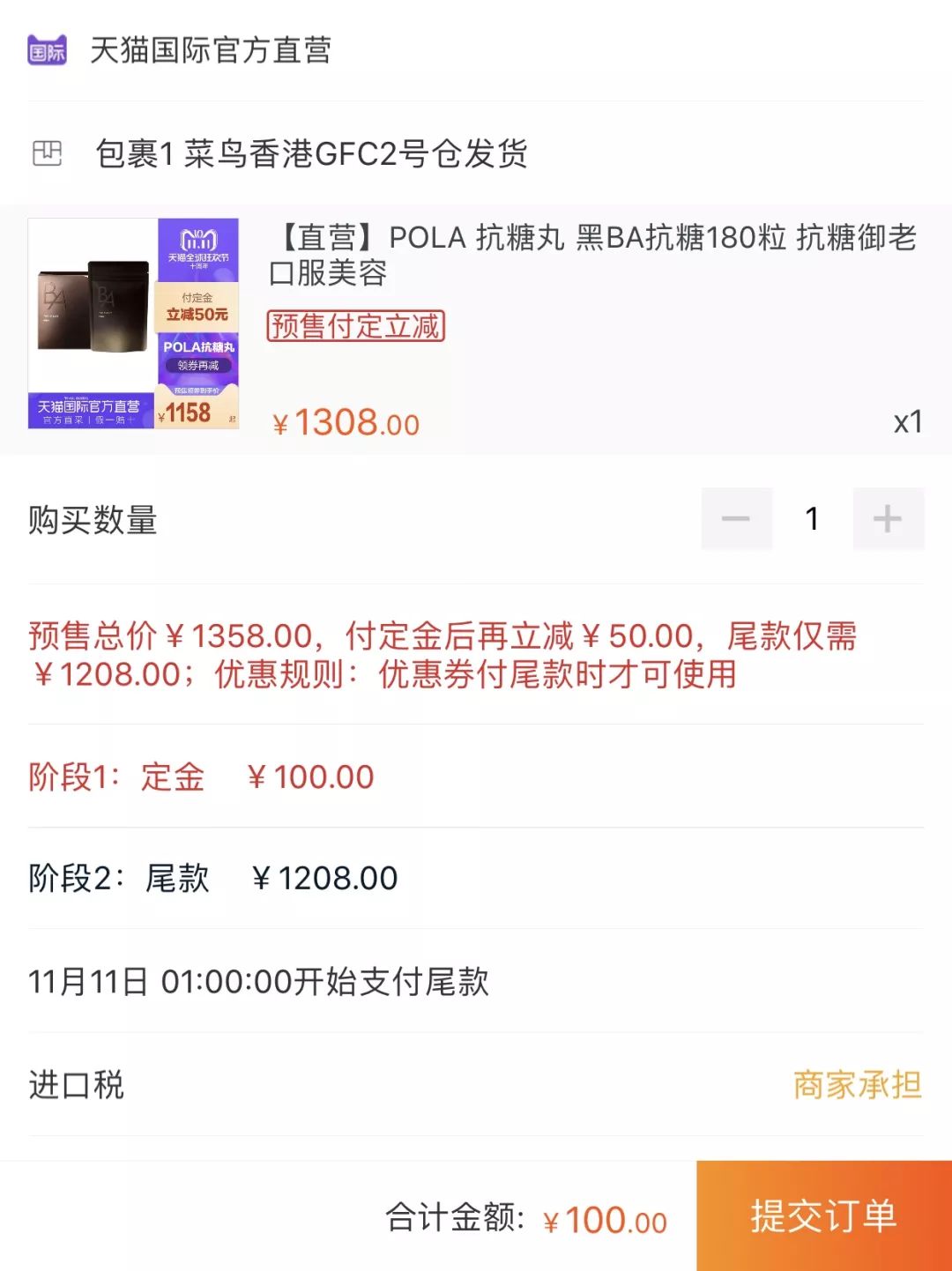
Task: Increase purchase quantity with plus button
Action: 888,519
